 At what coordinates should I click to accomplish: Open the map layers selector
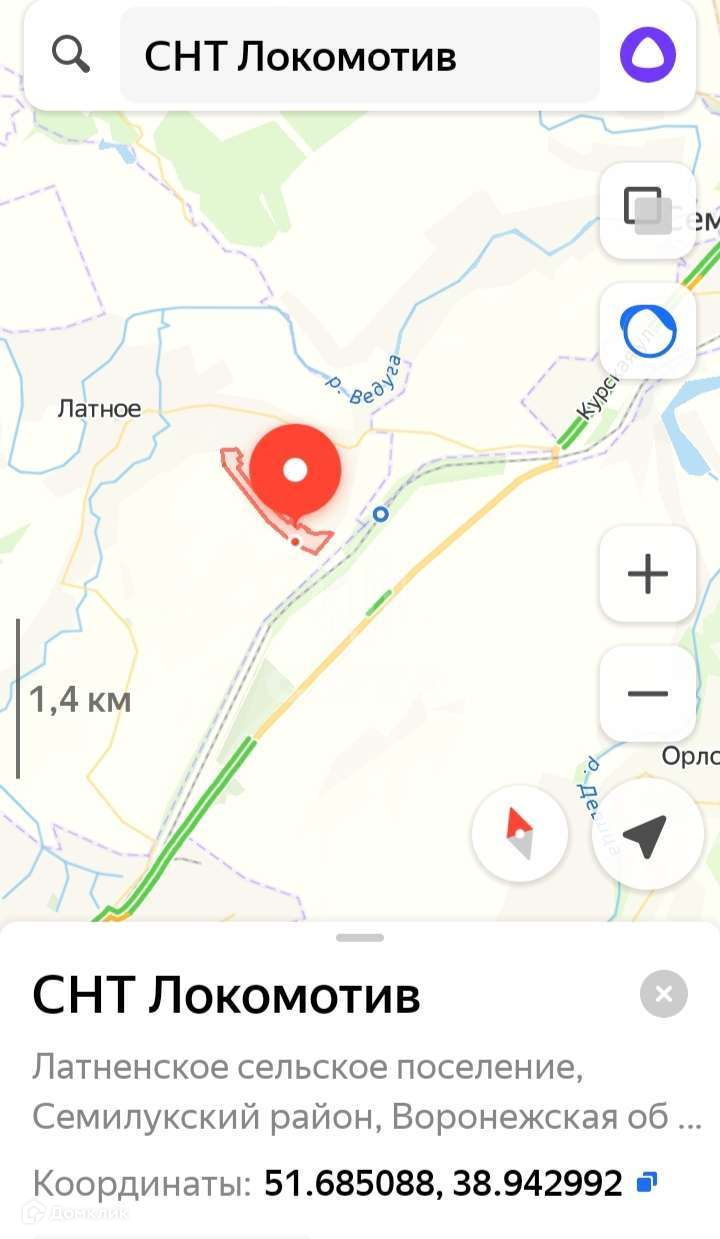[x=647, y=211]
